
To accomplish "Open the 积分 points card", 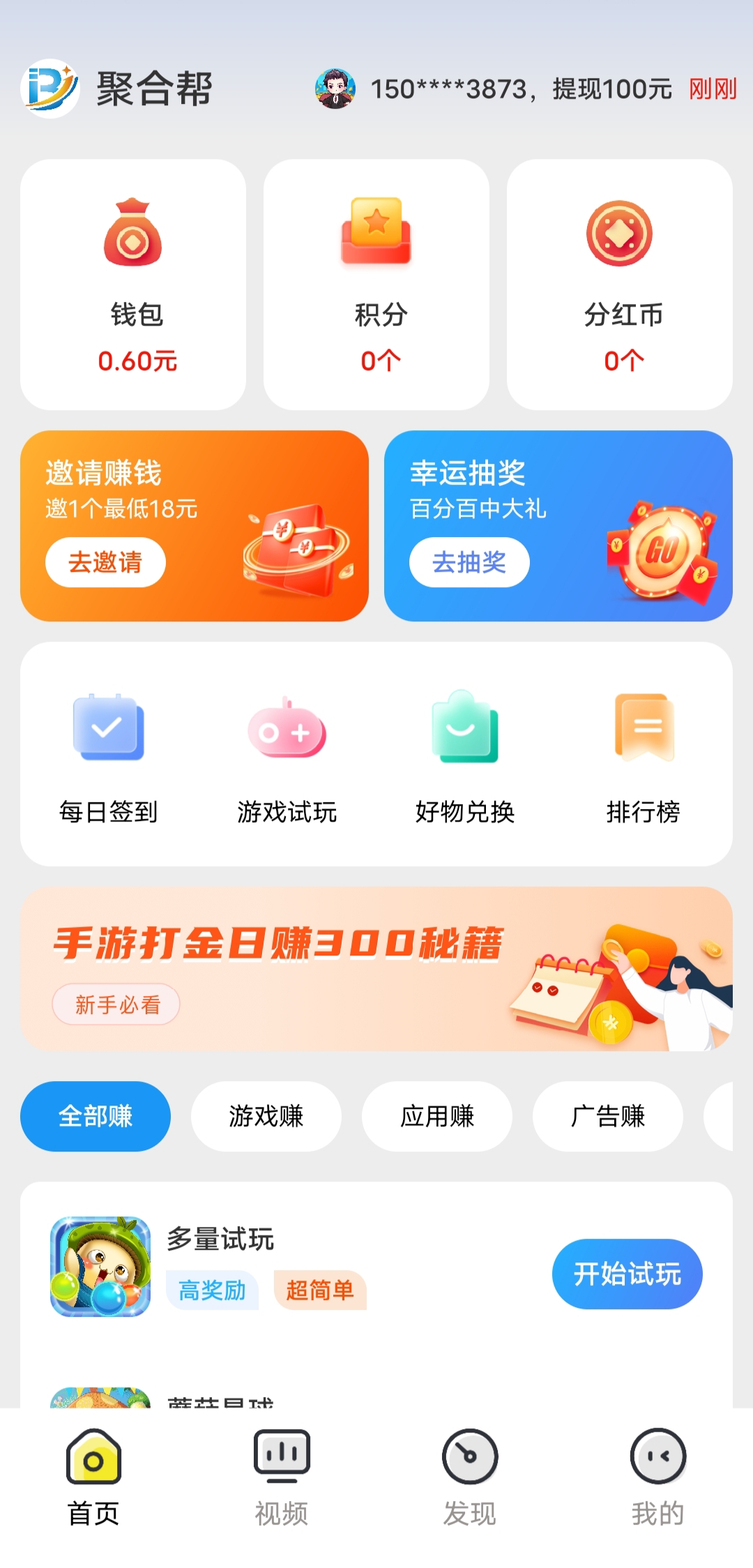I will [x=376, y=284].
